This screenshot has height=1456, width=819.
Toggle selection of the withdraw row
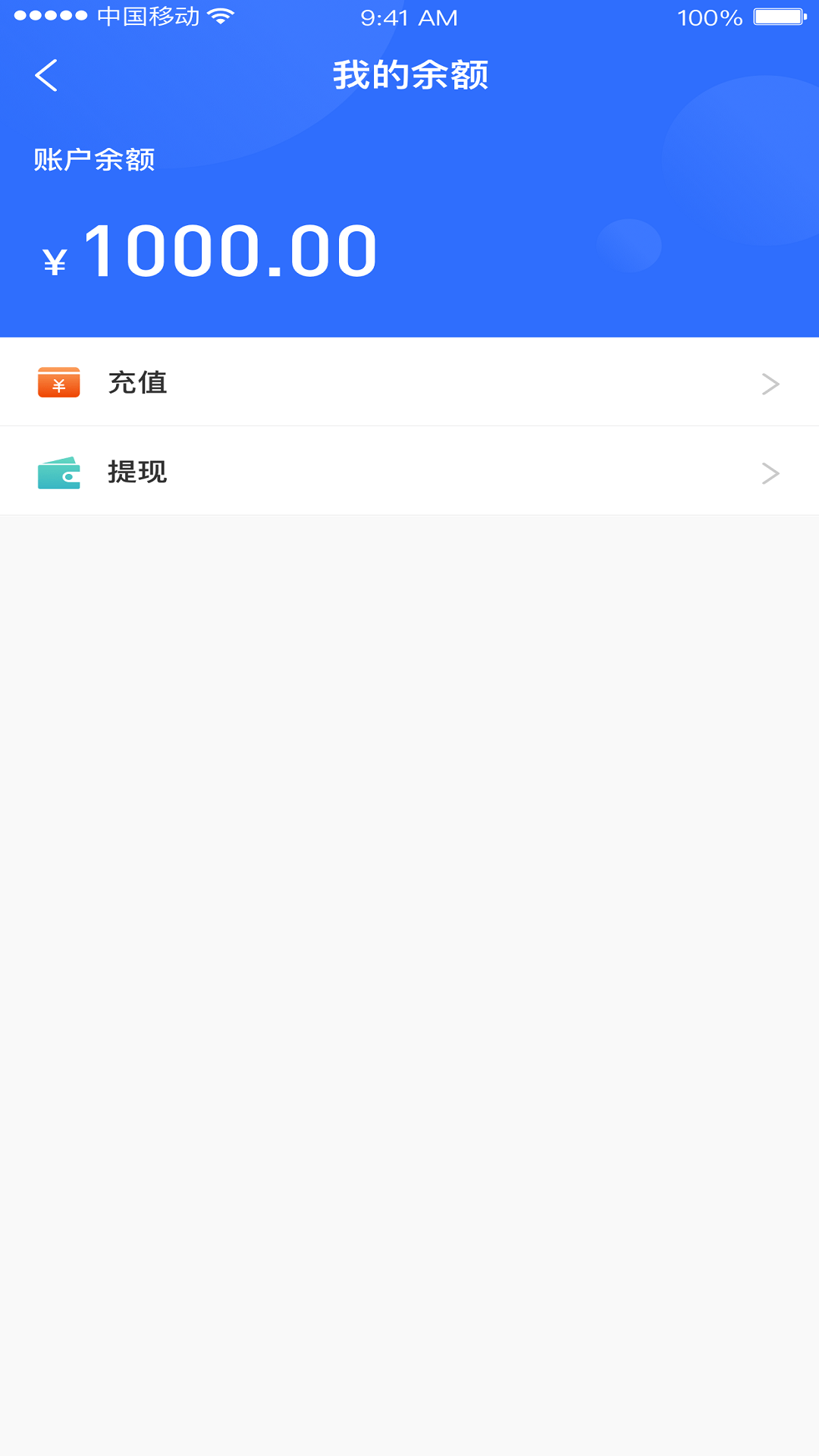(x=409, y=472)
